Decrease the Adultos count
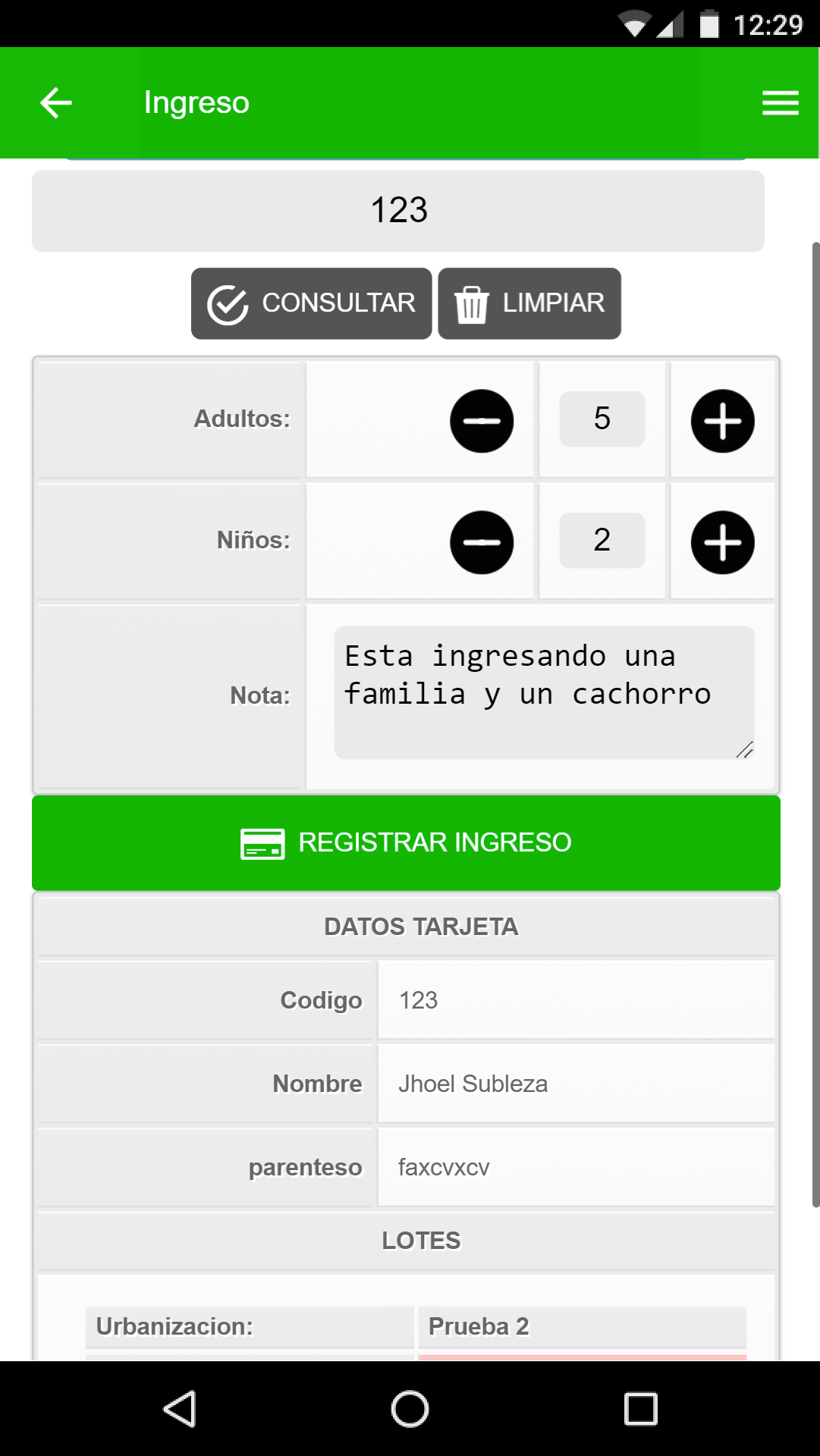Viewport: 820px width, 1456px height. point(482,421)
